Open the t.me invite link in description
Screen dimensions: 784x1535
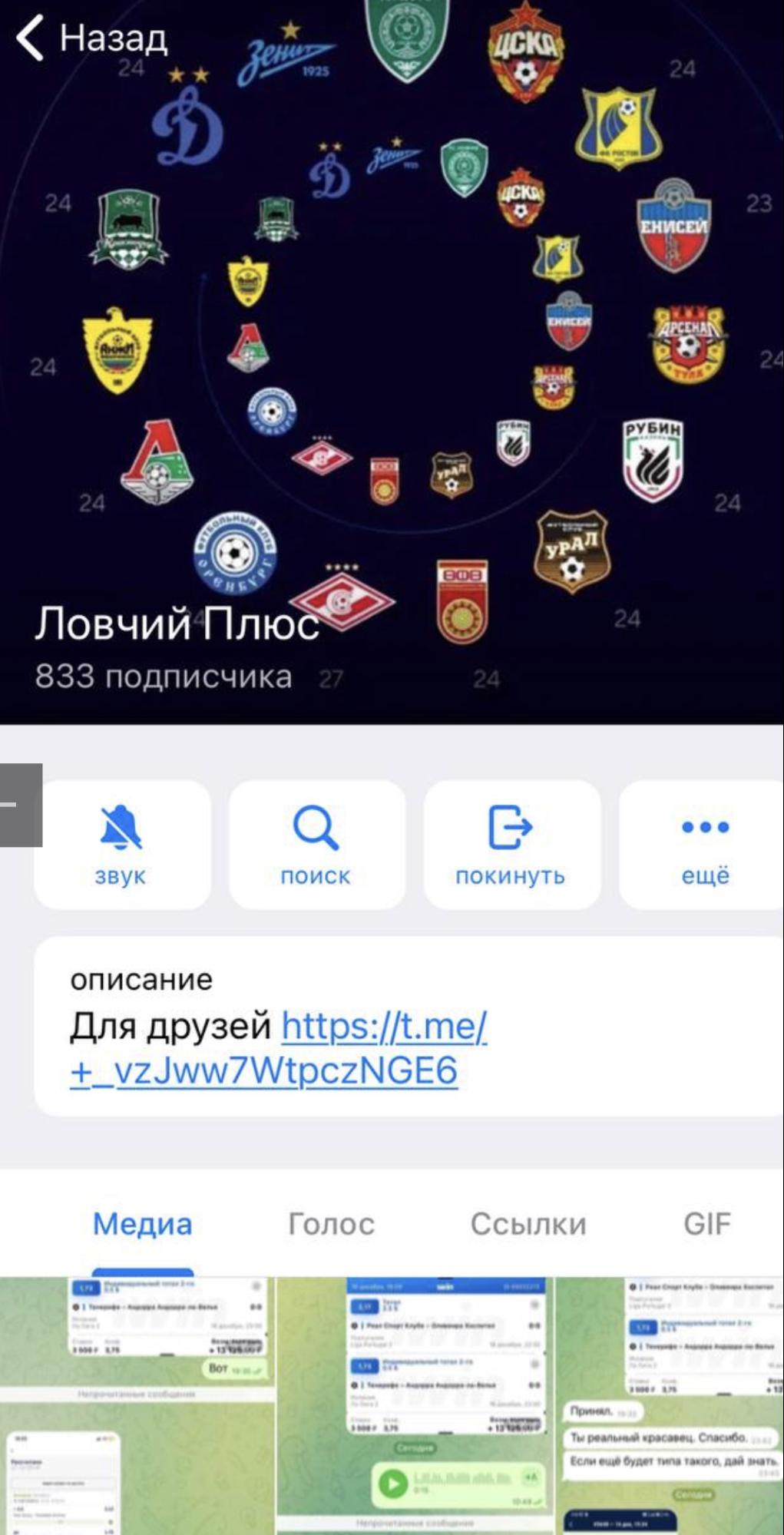[279, 1048]
